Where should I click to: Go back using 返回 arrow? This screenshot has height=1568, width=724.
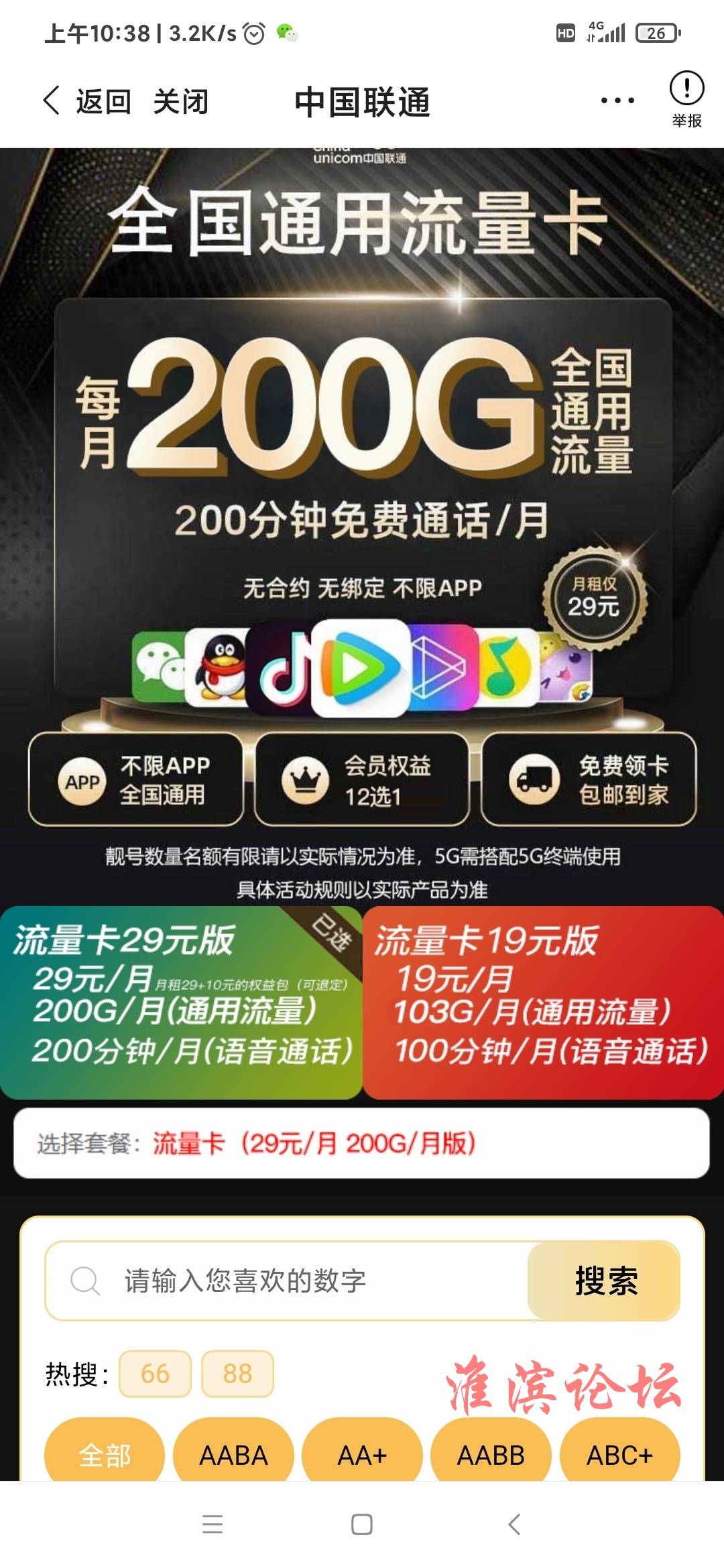coord(87,102)
